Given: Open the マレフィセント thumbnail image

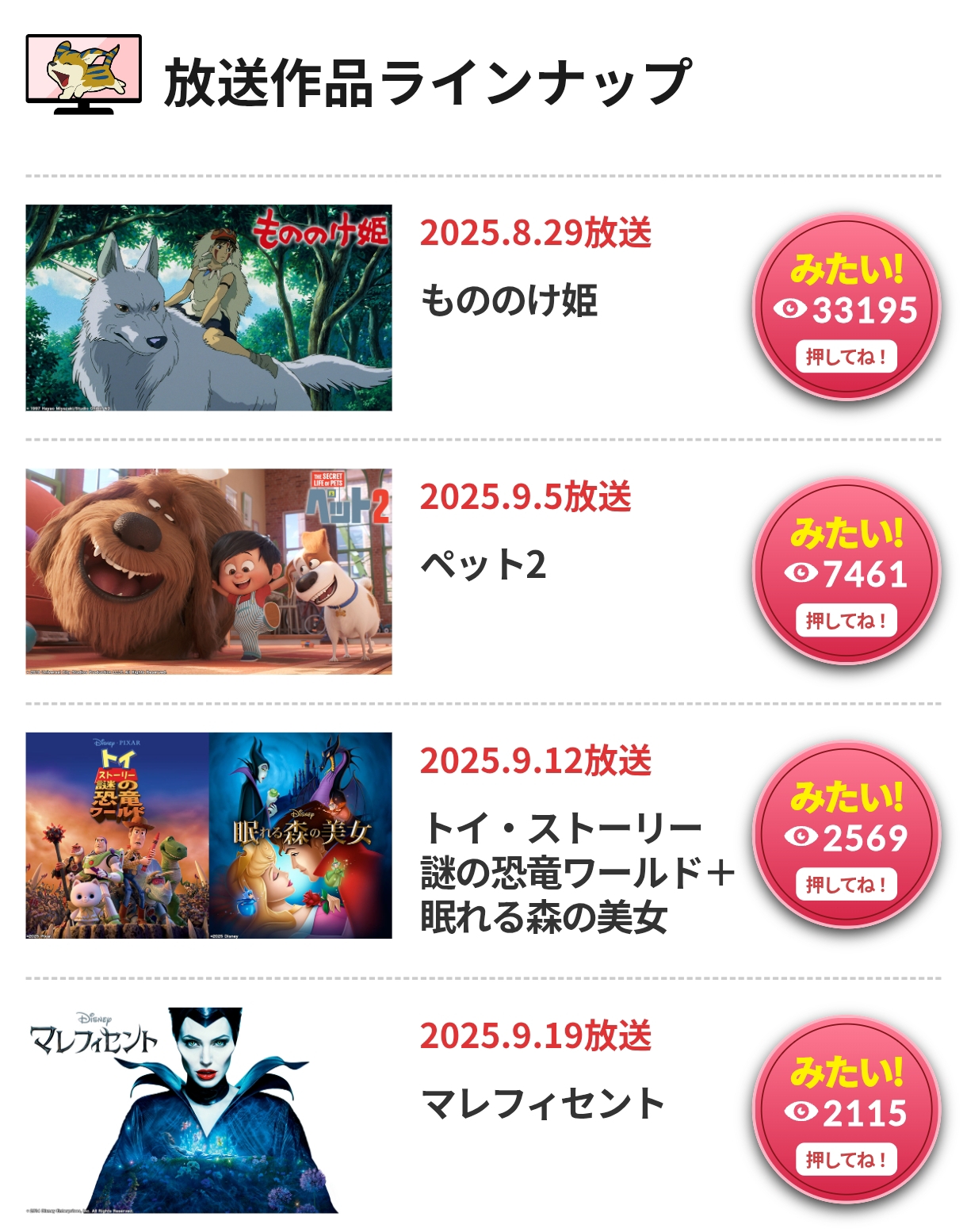Looking at the screenshot, I should [182, 1110].
